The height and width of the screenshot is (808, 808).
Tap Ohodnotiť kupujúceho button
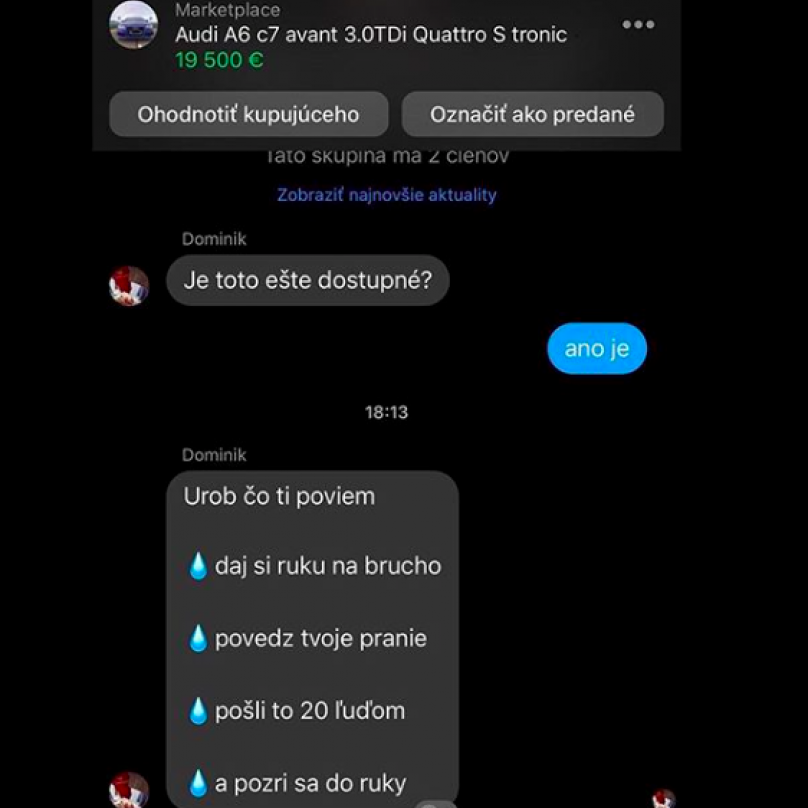pyautogui.click(x=248, y=114)
